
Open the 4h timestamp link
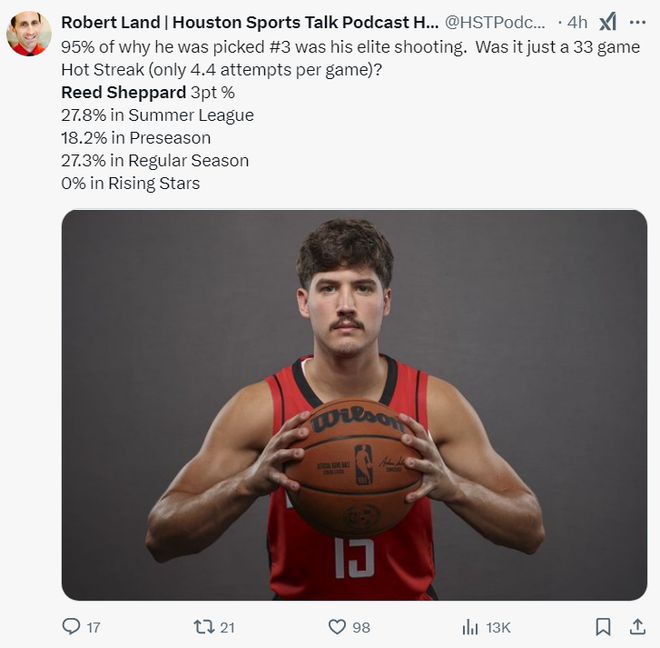(578, 22)
